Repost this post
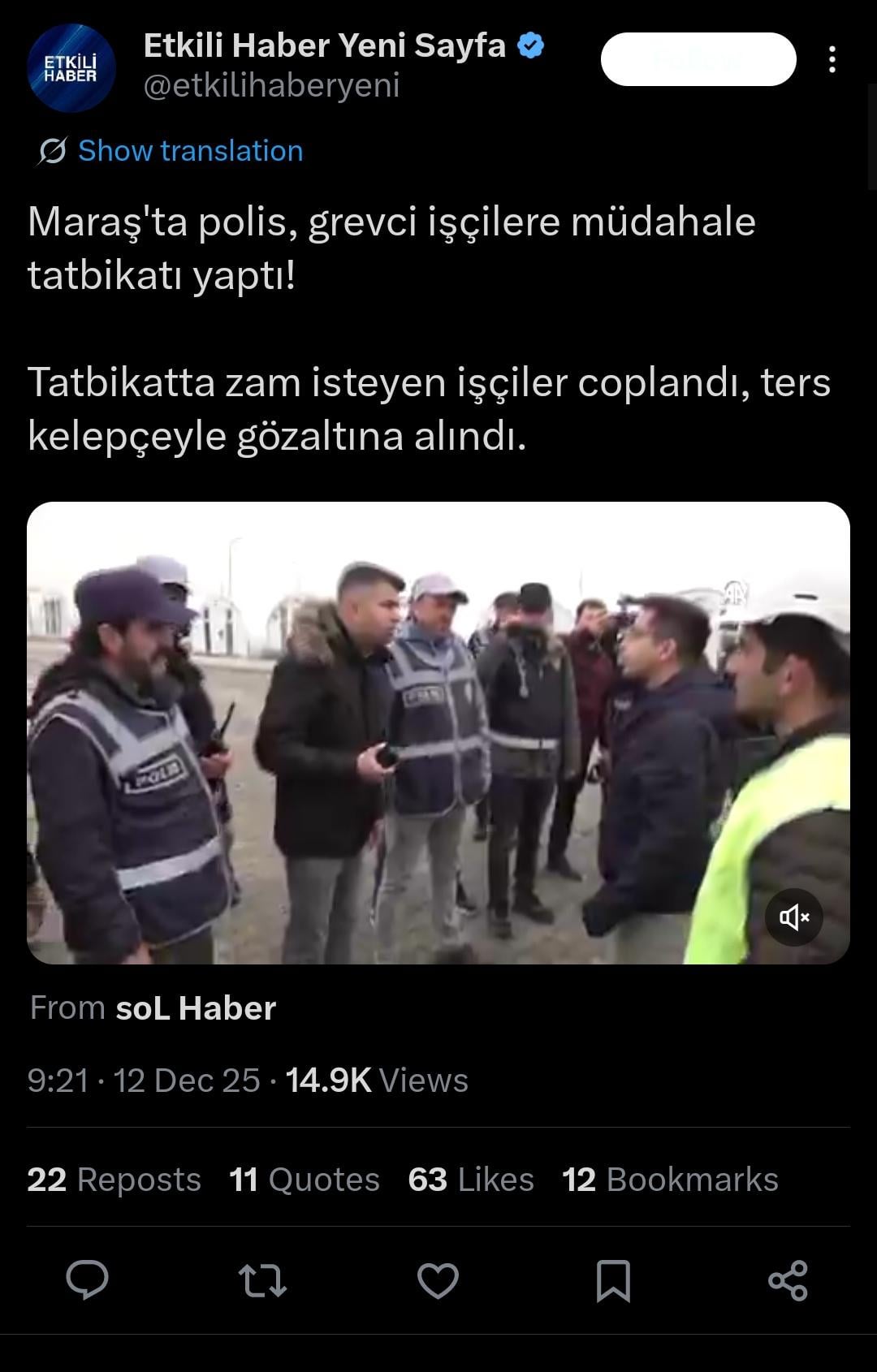The height and width of the screenshot is (1372, 877). (262, 1280)
